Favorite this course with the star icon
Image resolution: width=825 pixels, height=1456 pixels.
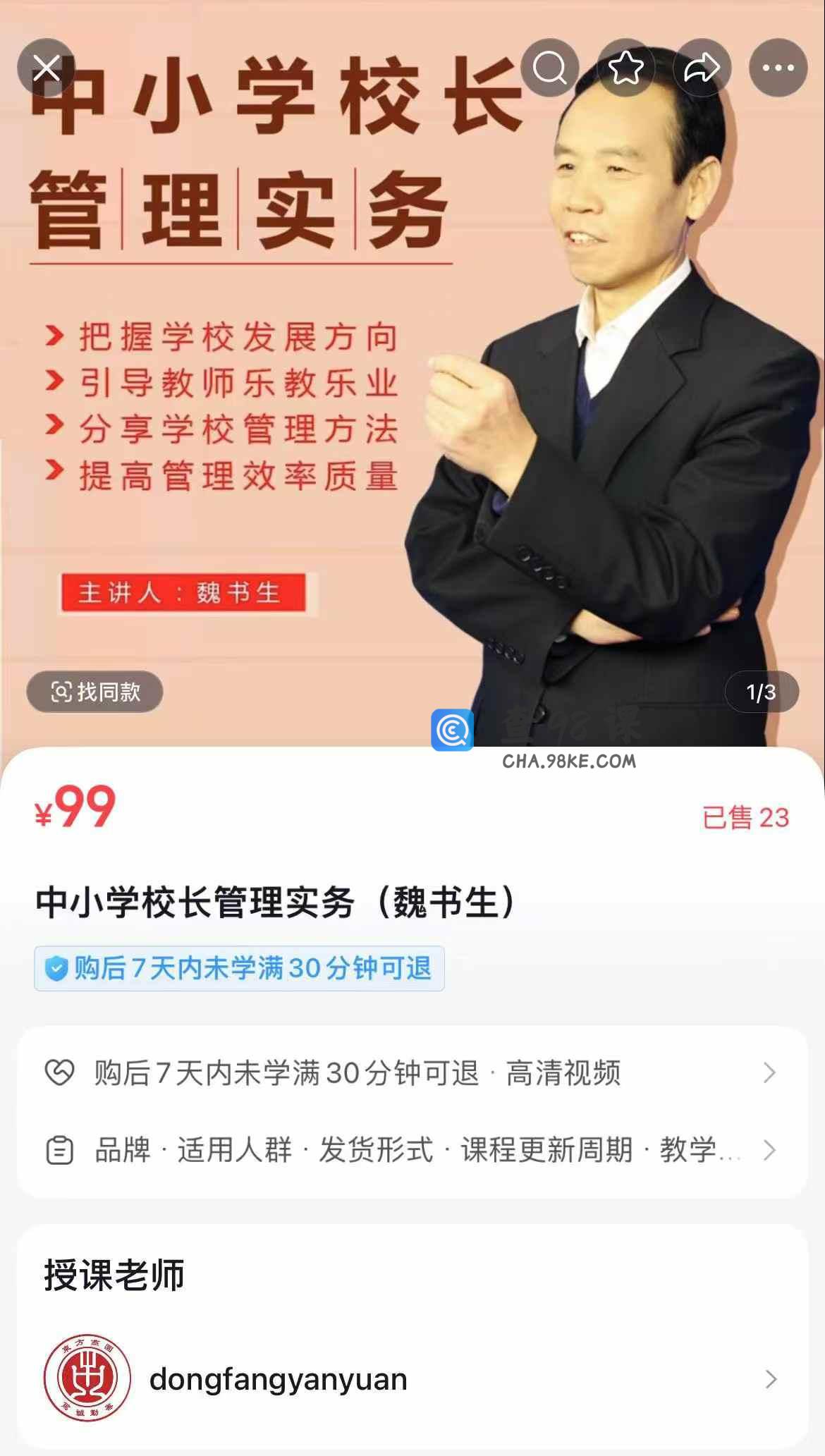626,68
